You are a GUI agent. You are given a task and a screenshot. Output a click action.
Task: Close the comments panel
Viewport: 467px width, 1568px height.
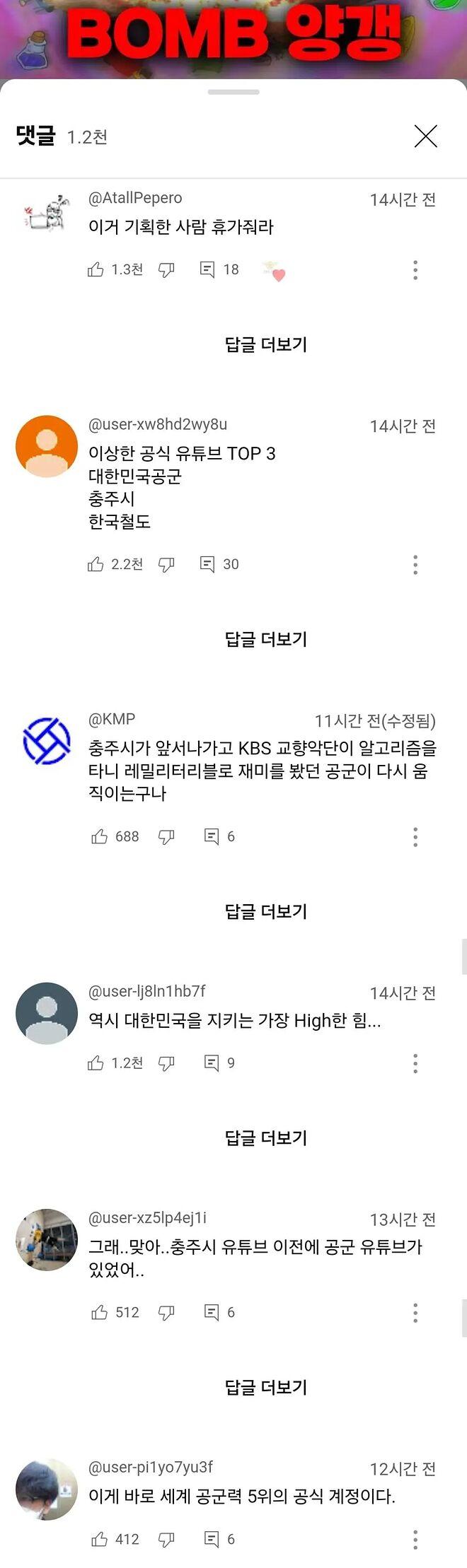(425, 136)
